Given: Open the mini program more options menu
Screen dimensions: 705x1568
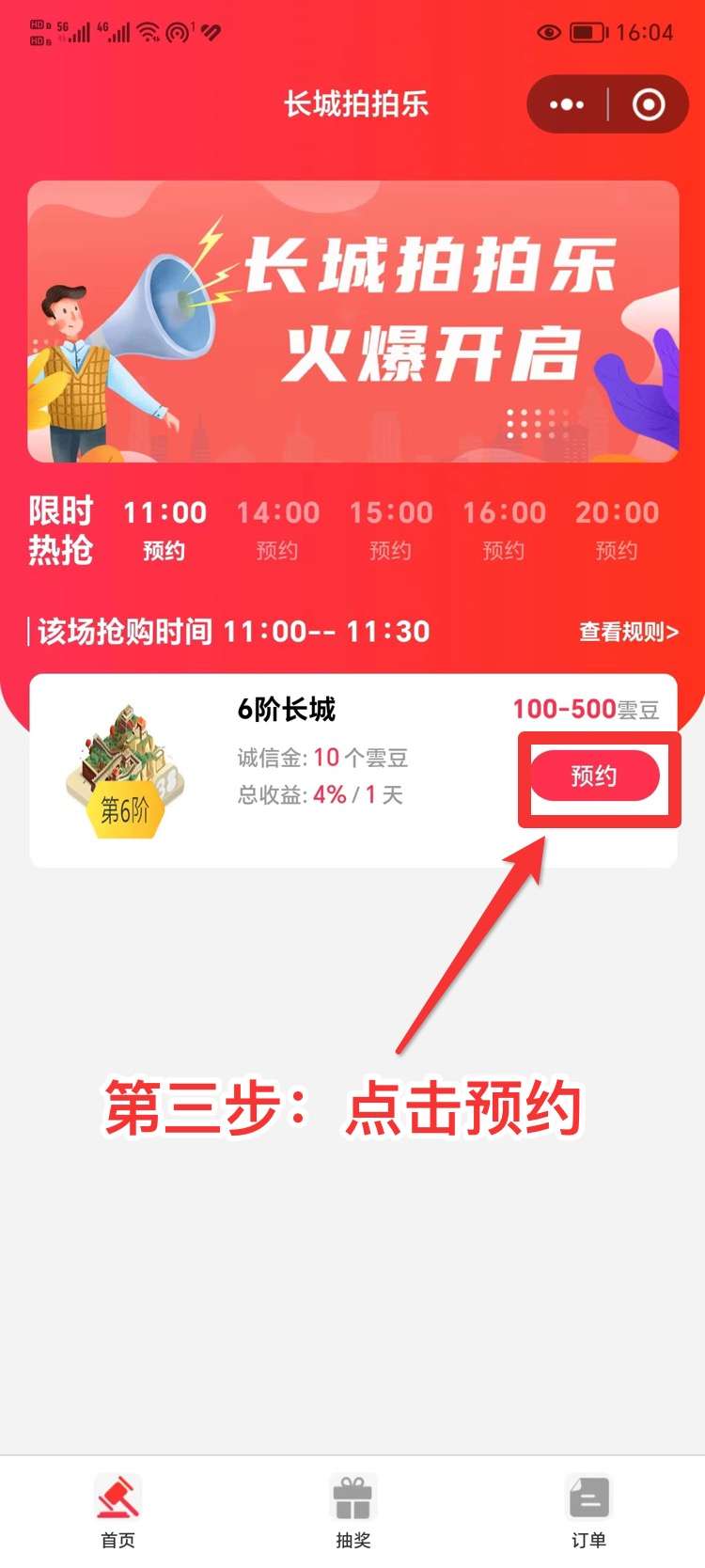Looking at the screenshot, I should click(566, 104).
